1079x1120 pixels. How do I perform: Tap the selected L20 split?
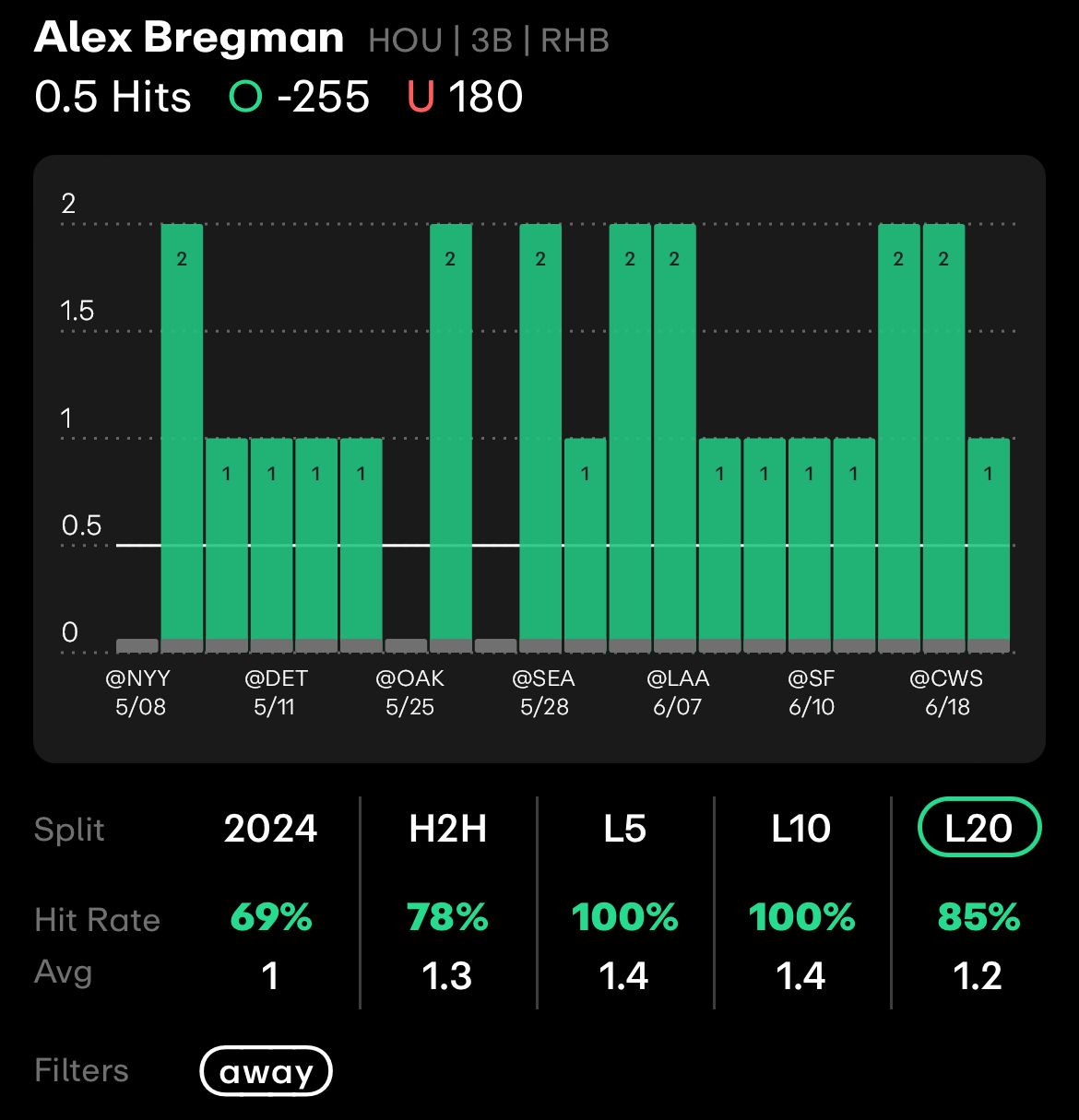coord(979,828)
